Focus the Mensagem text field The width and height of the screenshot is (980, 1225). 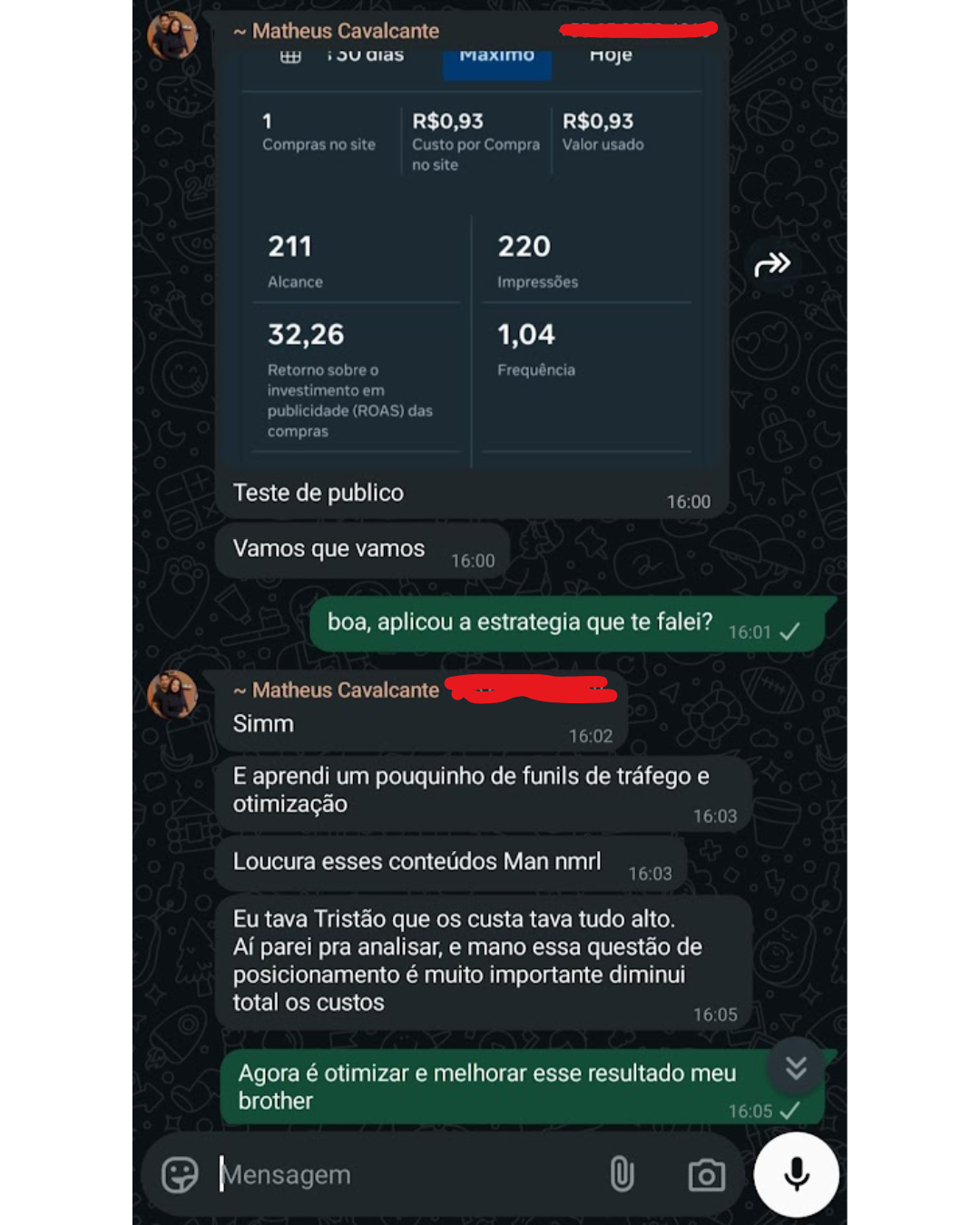pos(399,1175)
